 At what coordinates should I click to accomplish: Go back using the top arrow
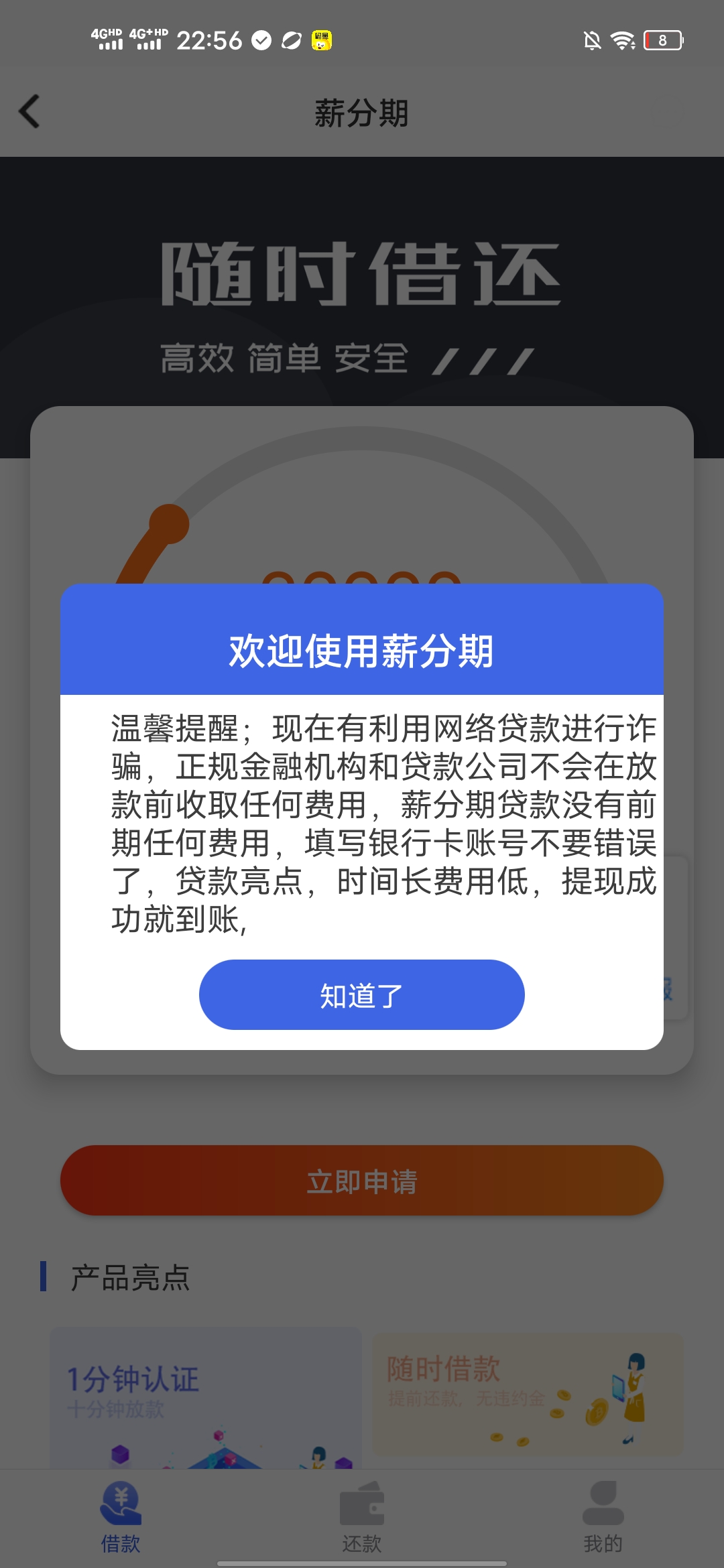(x=29, y=111)
